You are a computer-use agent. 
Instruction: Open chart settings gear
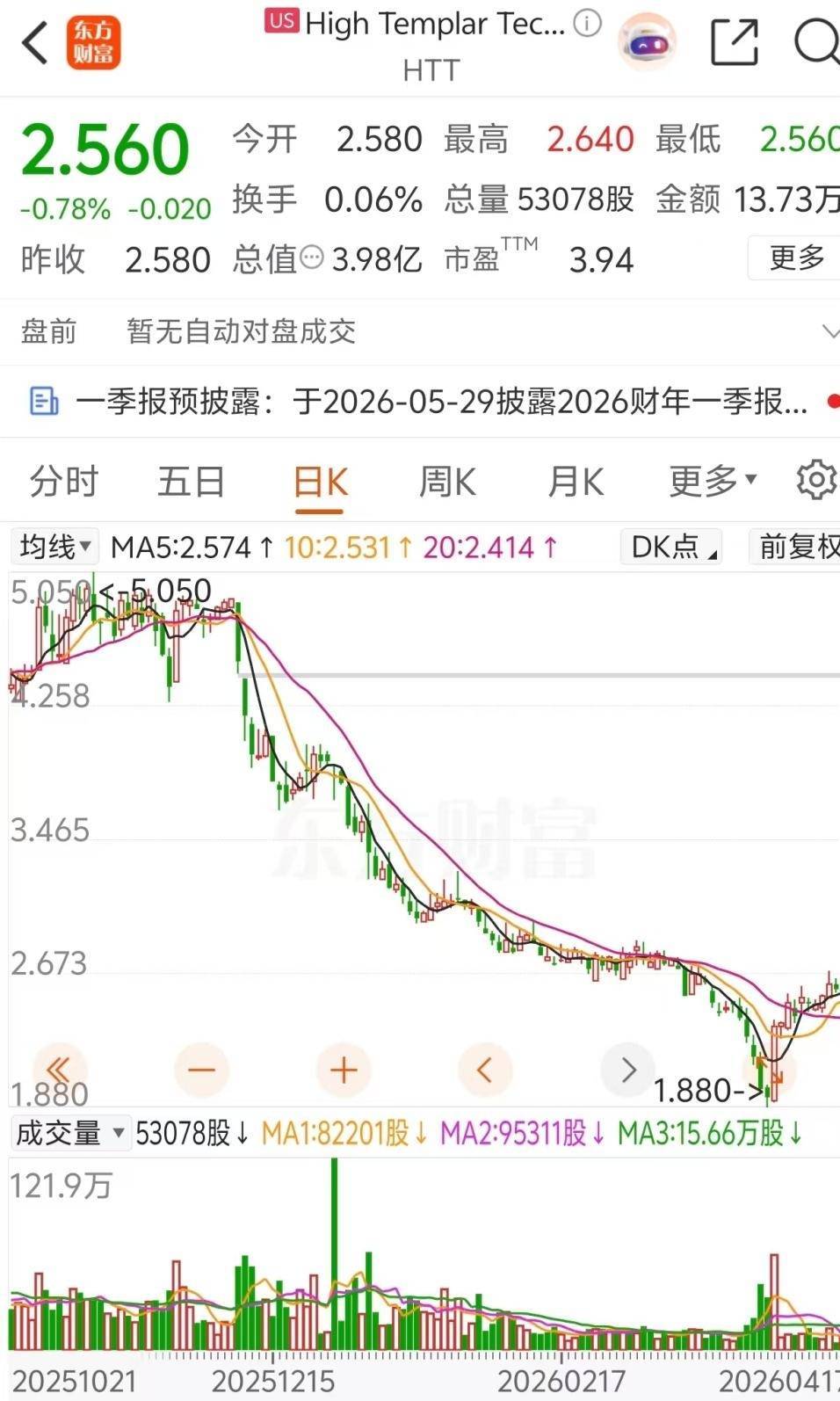pos(815,480)
